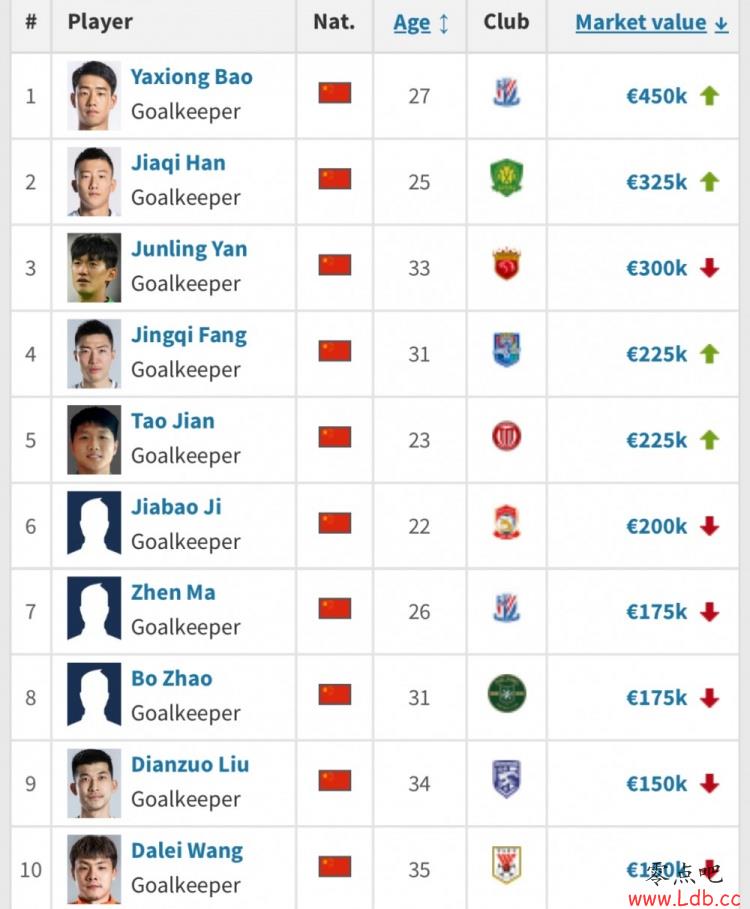Tap Yaxiong Bao's €450k market value
The height and width of the screenshot is (909, 750).
coord(656,96)
